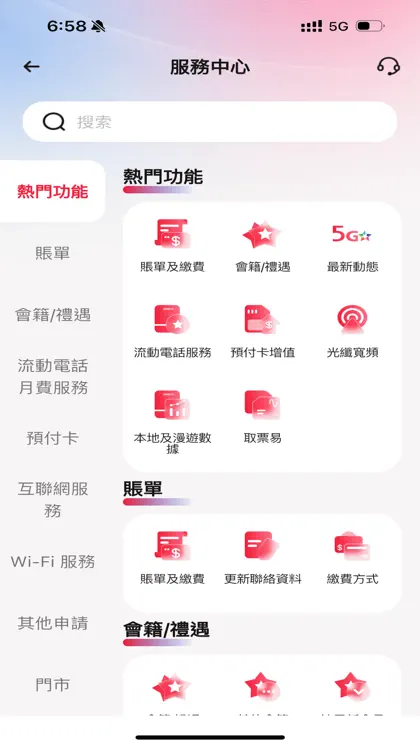420x747 pixels.
Task: Open customer support headset icon
Action: point(389,66)
